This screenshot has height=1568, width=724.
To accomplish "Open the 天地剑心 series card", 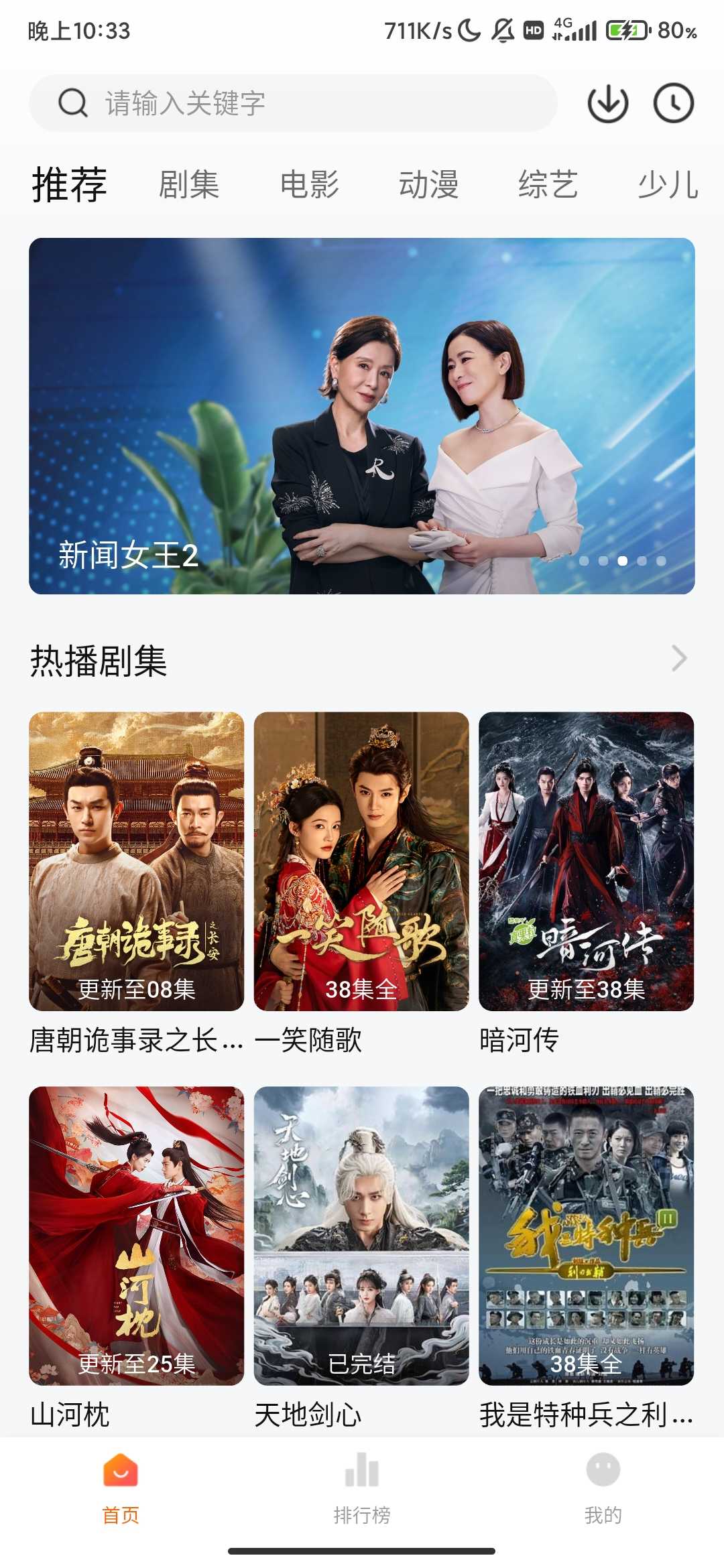I will tap(361, 1236).
